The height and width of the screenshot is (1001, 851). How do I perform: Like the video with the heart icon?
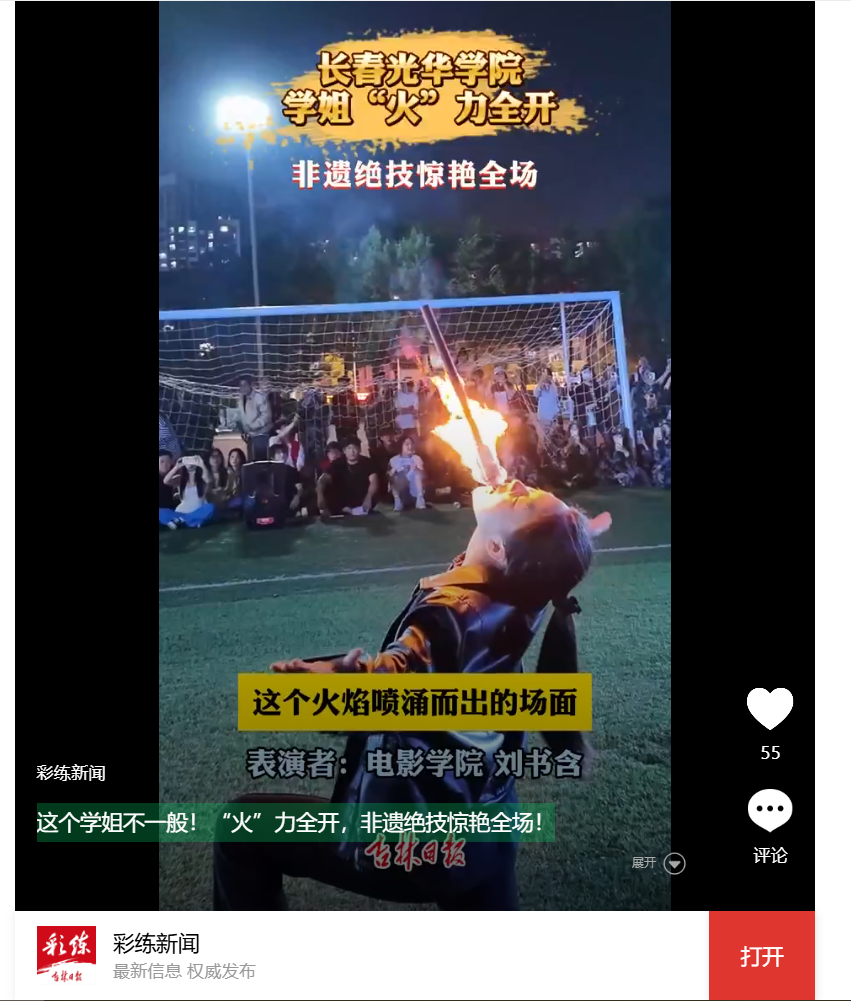769,709
